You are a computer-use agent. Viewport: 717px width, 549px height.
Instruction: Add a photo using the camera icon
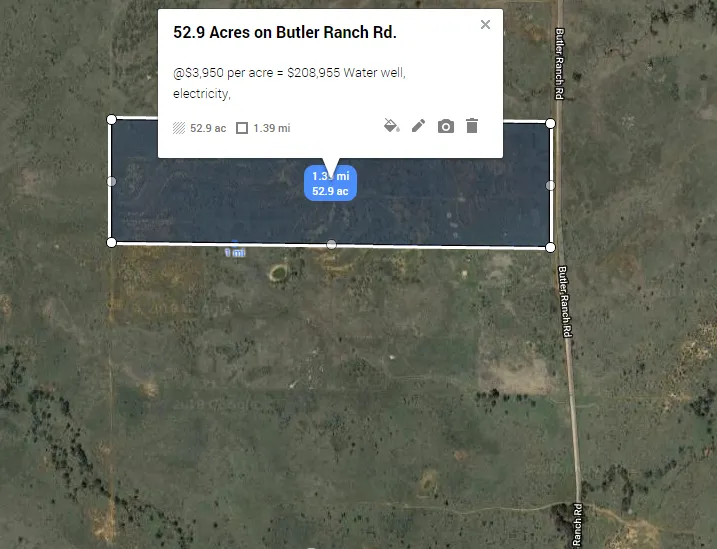point(446,126)
